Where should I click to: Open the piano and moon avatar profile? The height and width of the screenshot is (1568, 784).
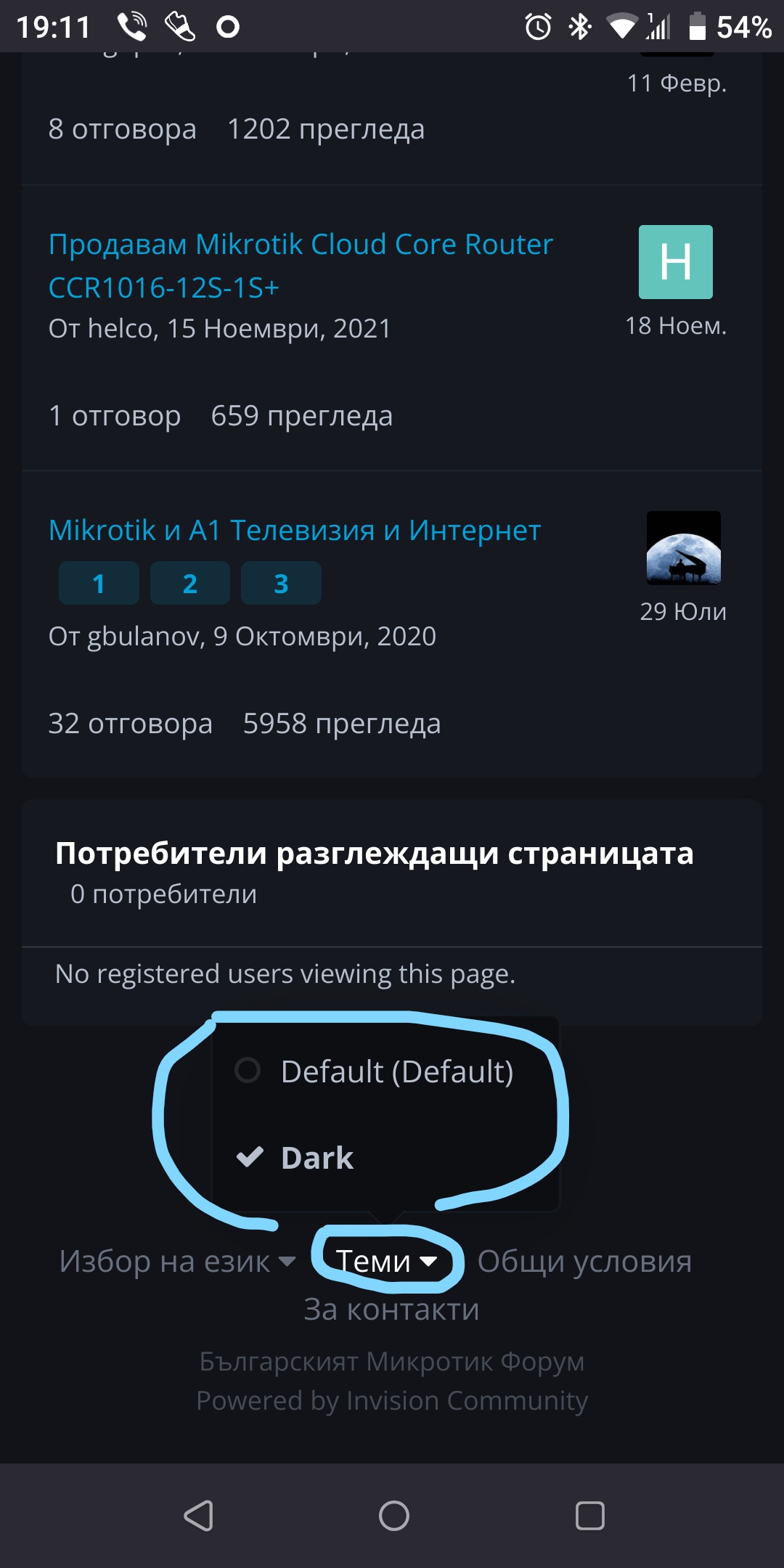click(683, 547)
